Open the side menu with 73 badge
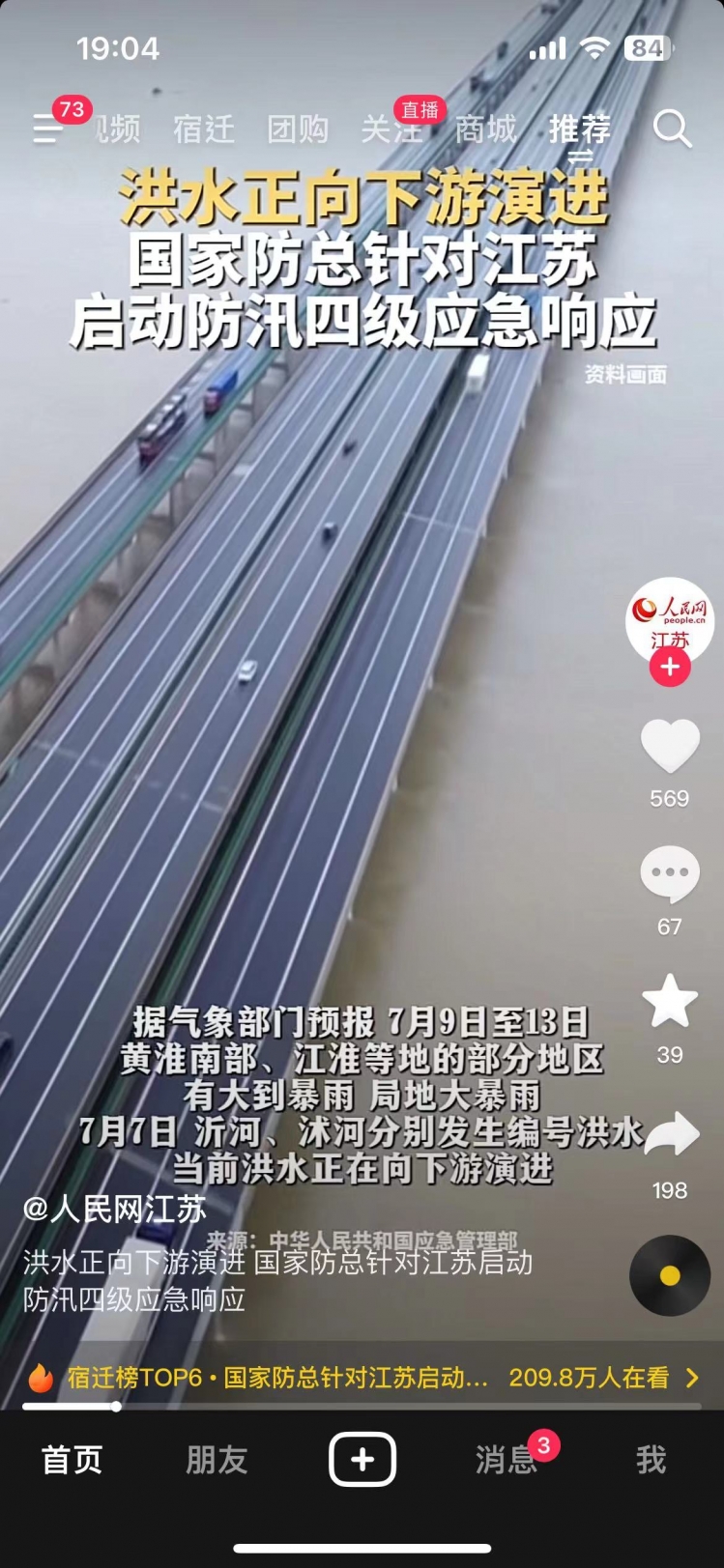This screenshot has width=724, height=1568. pyautogui.click(x=47, y=128)
